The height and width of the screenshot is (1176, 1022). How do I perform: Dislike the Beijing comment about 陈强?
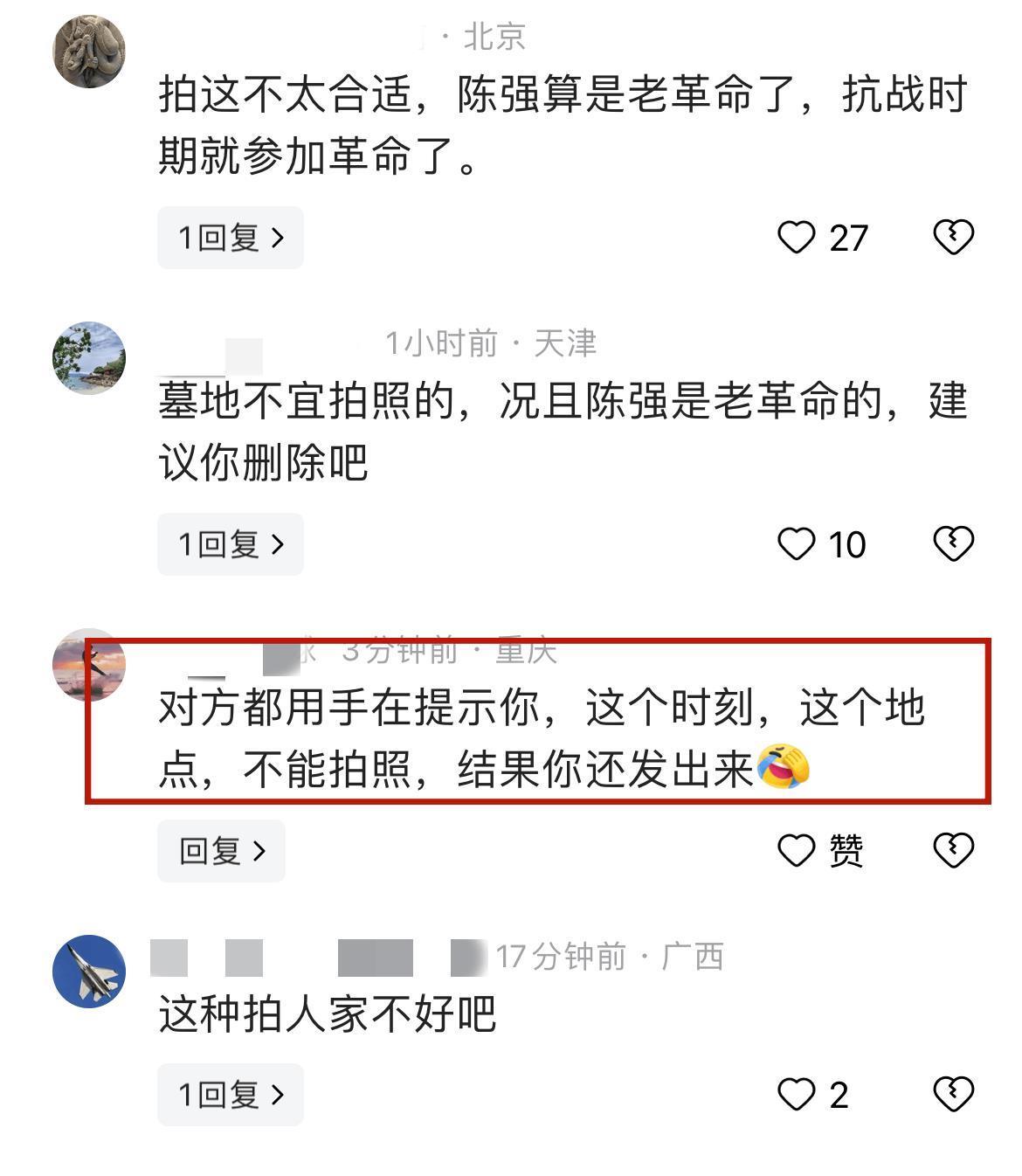[953, 237]
